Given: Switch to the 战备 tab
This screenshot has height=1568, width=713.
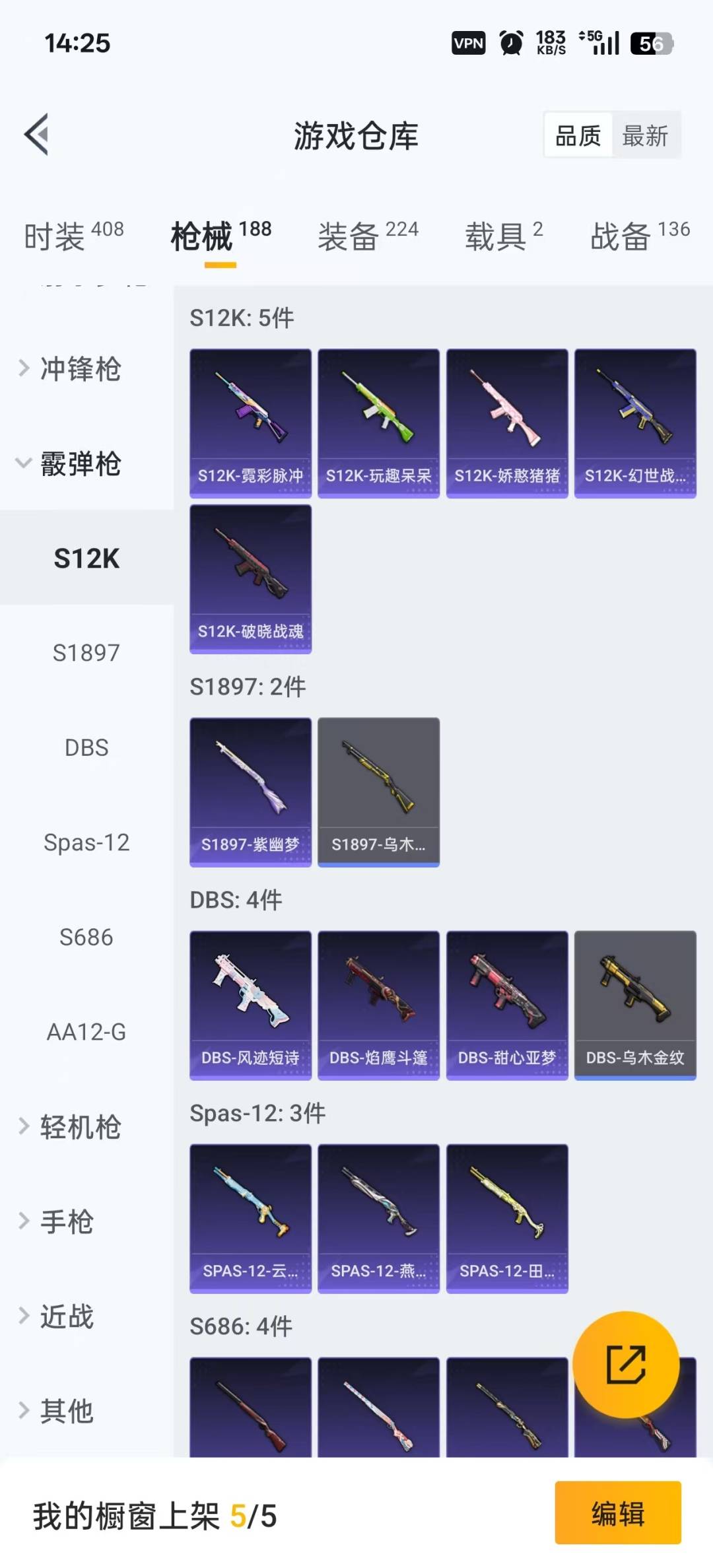Looking at the screenshot, I should point(639,236).
